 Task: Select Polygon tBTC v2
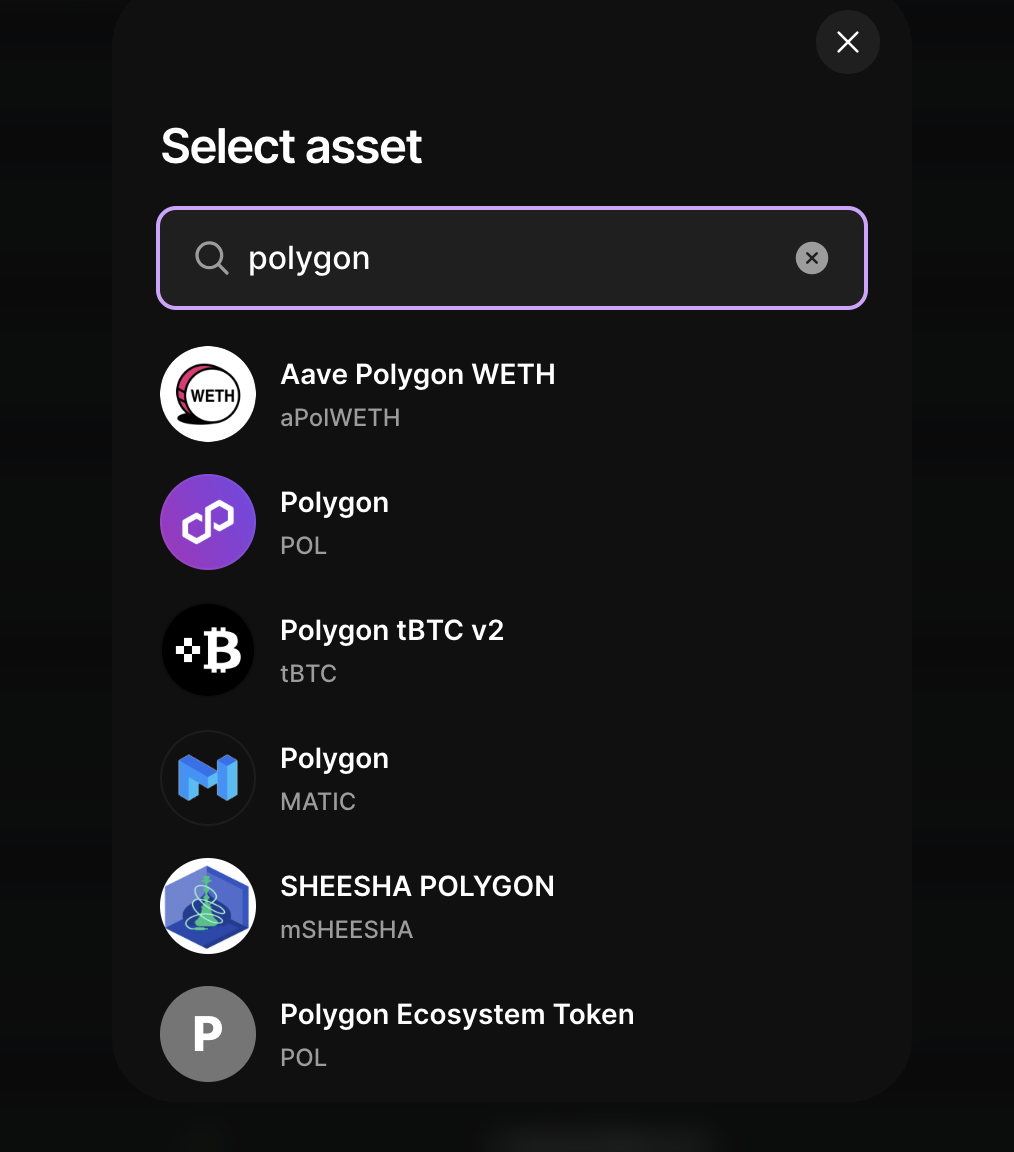(391, 650)
